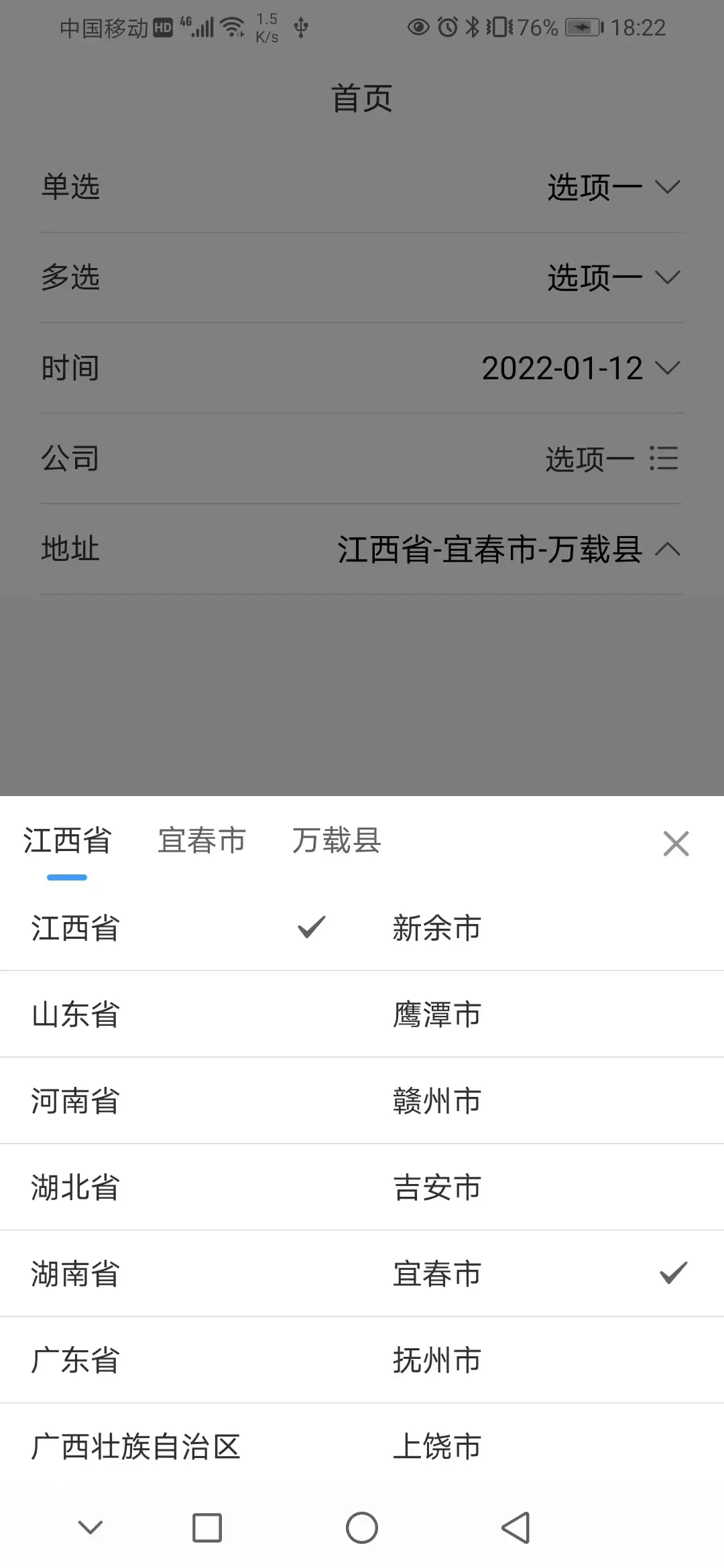724x1568 pixels.
Task: Open the 时间 date picker
Action: click(362, 369)
